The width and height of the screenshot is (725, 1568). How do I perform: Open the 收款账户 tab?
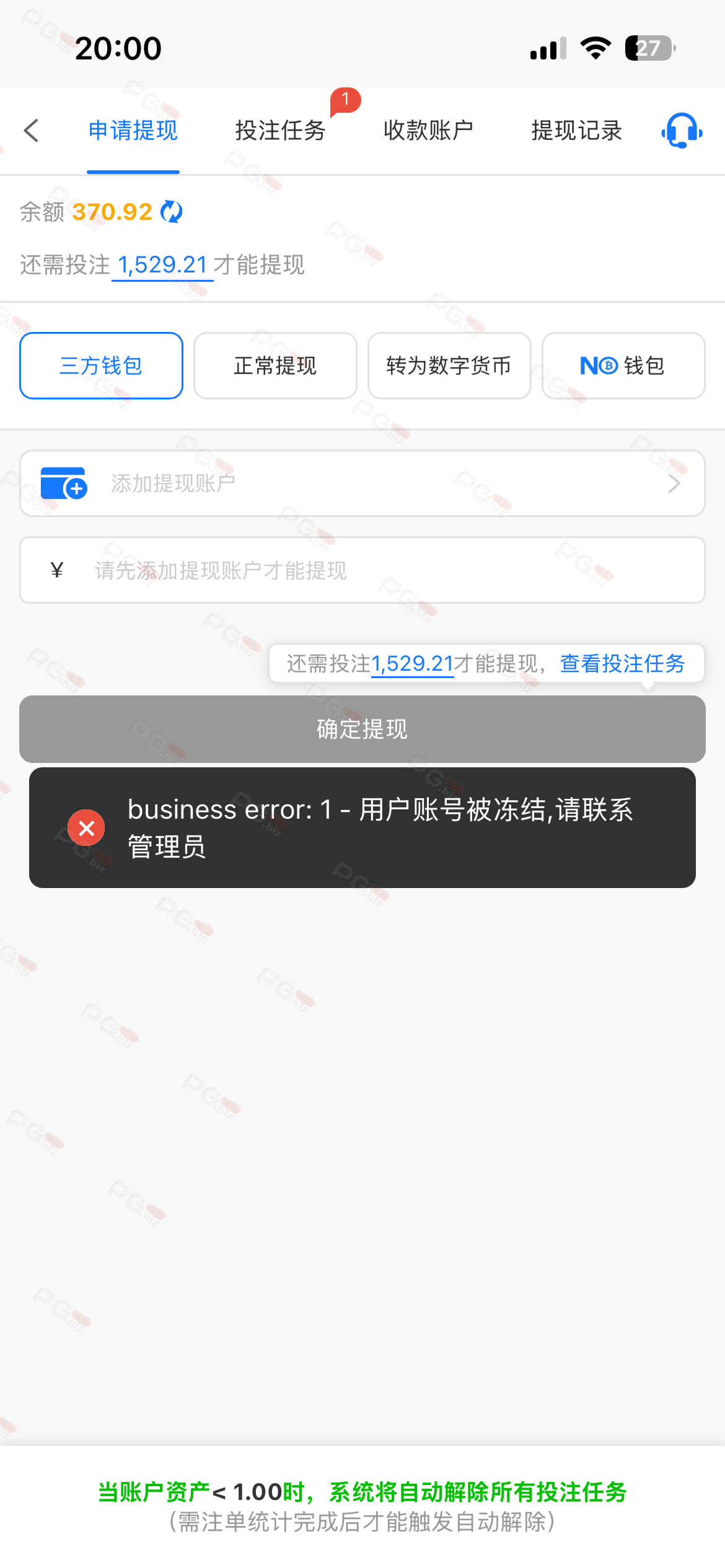click(428, 131)
